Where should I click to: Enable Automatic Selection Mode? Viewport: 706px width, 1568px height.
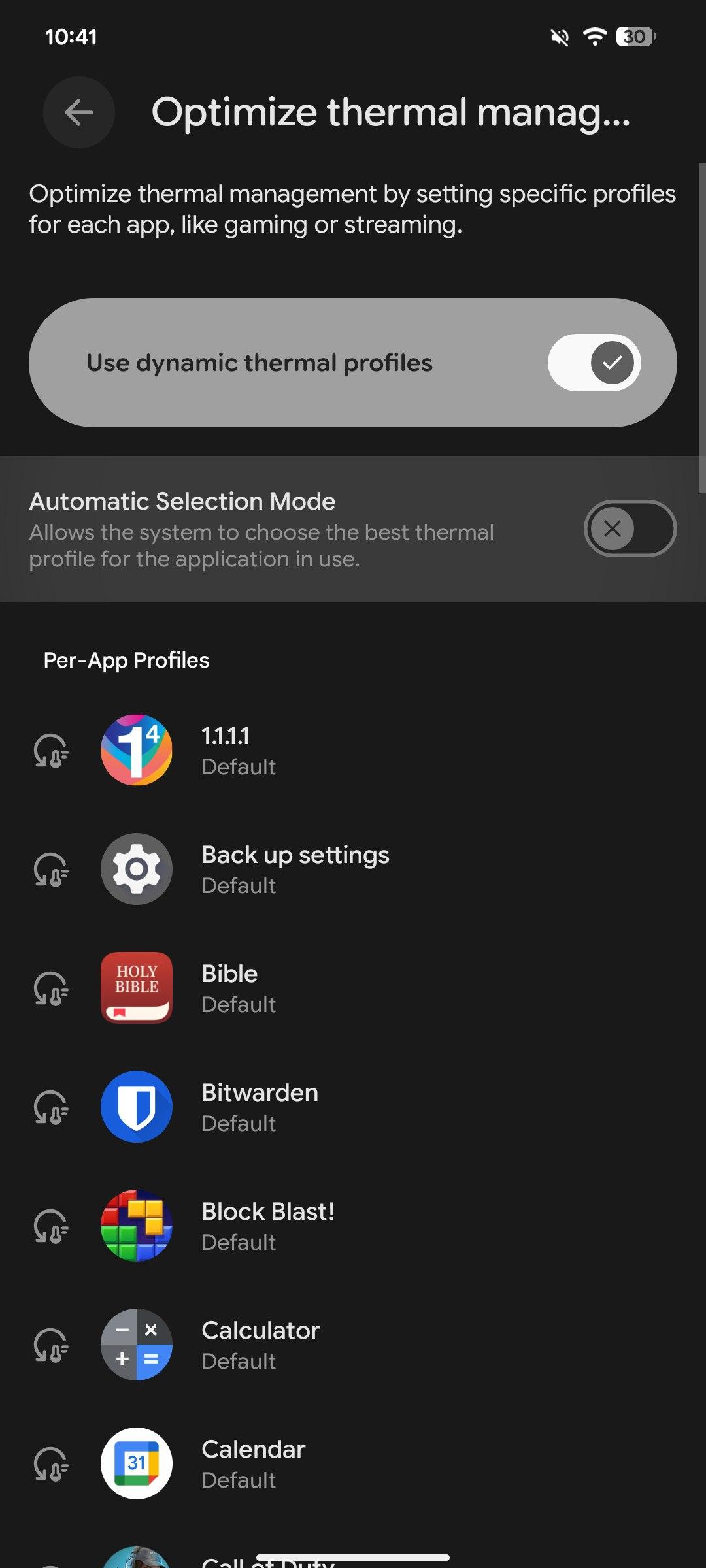pyautogui.click(x=630, y=529)
